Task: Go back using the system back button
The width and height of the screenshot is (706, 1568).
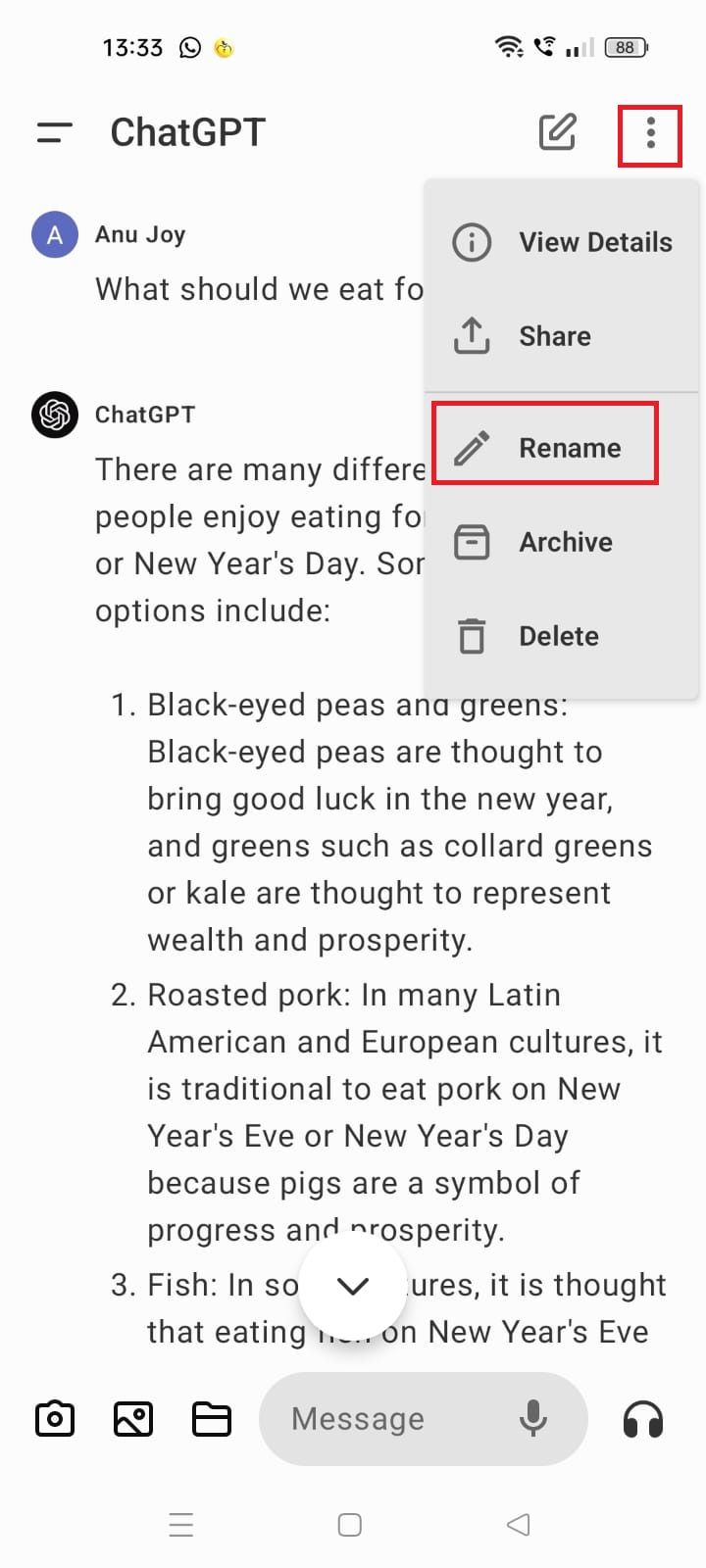Action: [519, 1524]
